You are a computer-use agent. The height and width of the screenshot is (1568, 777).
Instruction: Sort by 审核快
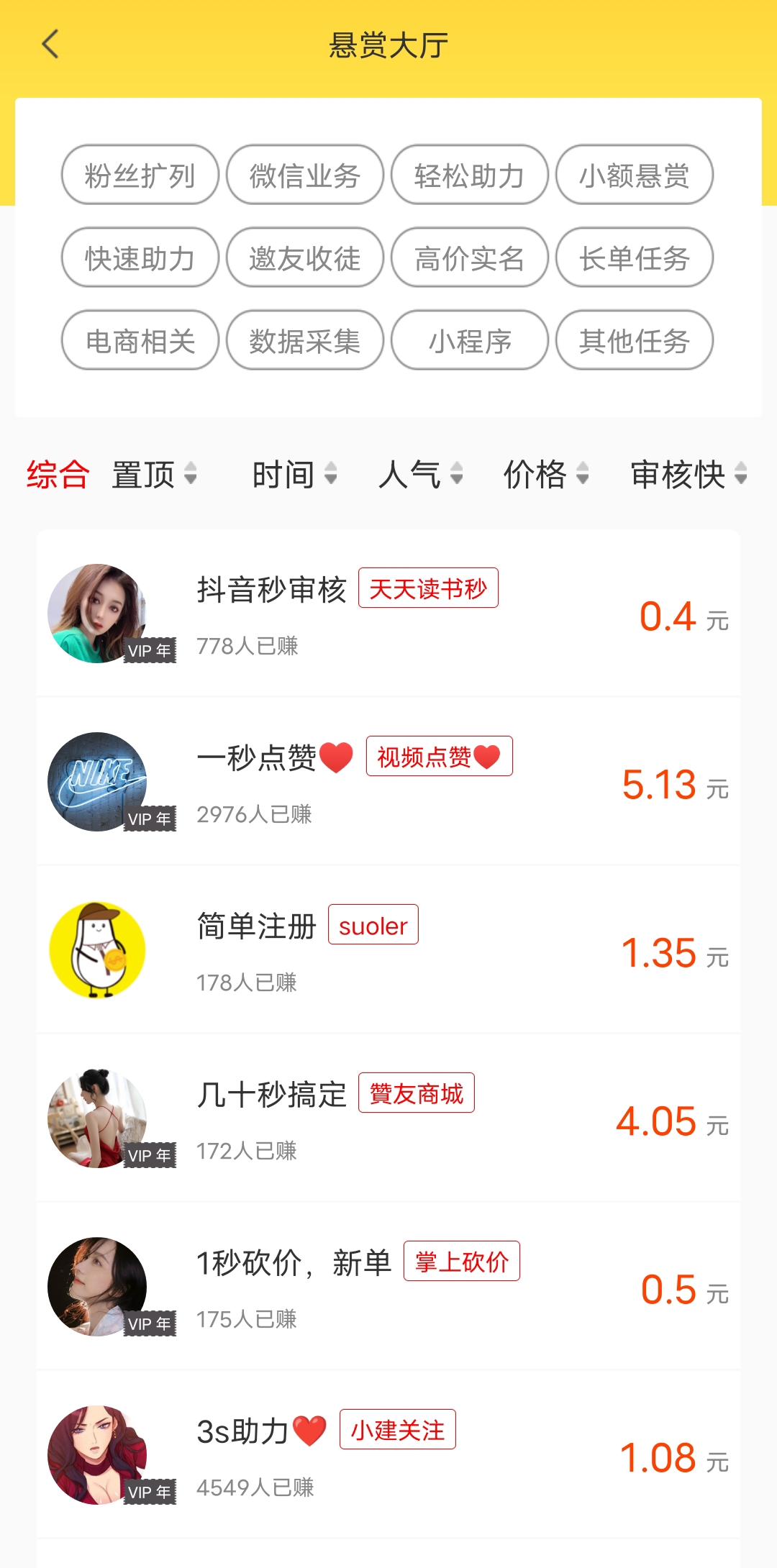click(689, 475)
